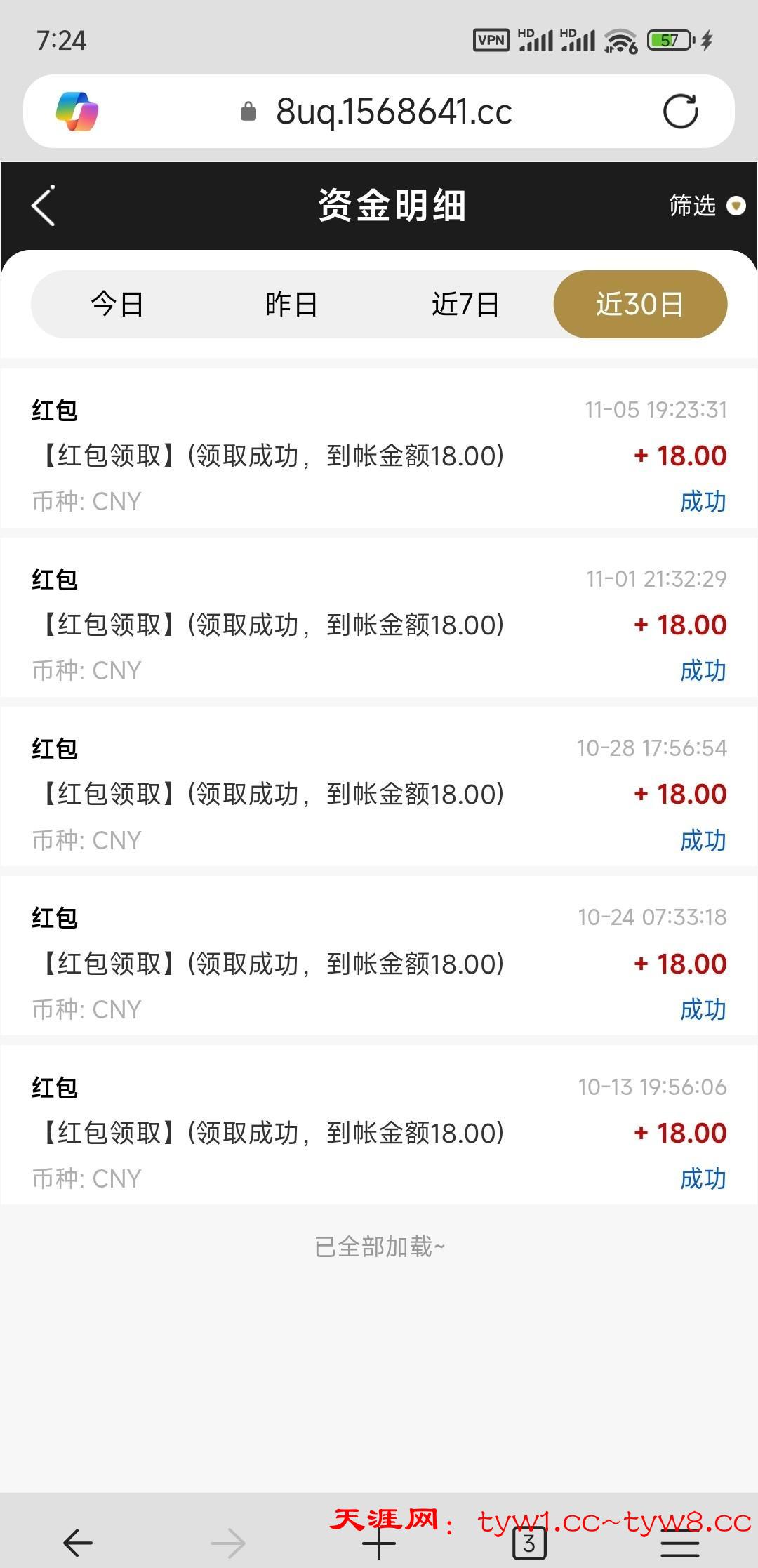The height and width of the screenshot is (1568, 758).
Task: Tap the browser's back arrow in bottom toolbar
Action: pyautogui.click(x=78, y=1543)
